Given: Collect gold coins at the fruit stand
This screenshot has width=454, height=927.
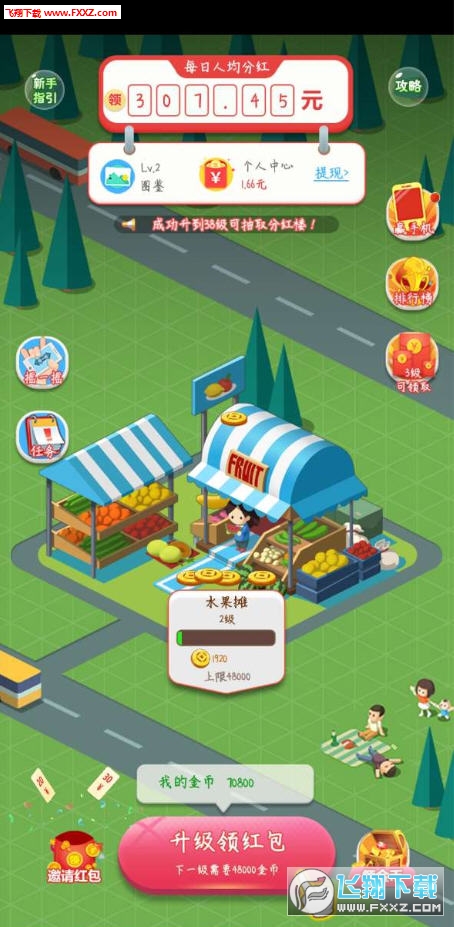Looking at the screenshot, I should coord(228,576).
